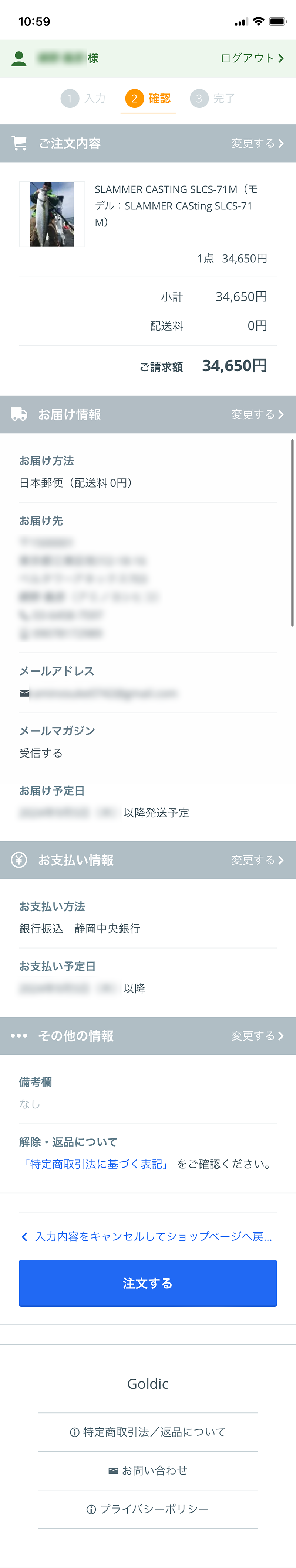Tap 変更する in ご注文内容 section
This screenshot has height=1568, width=296.
tap(257, 144)
